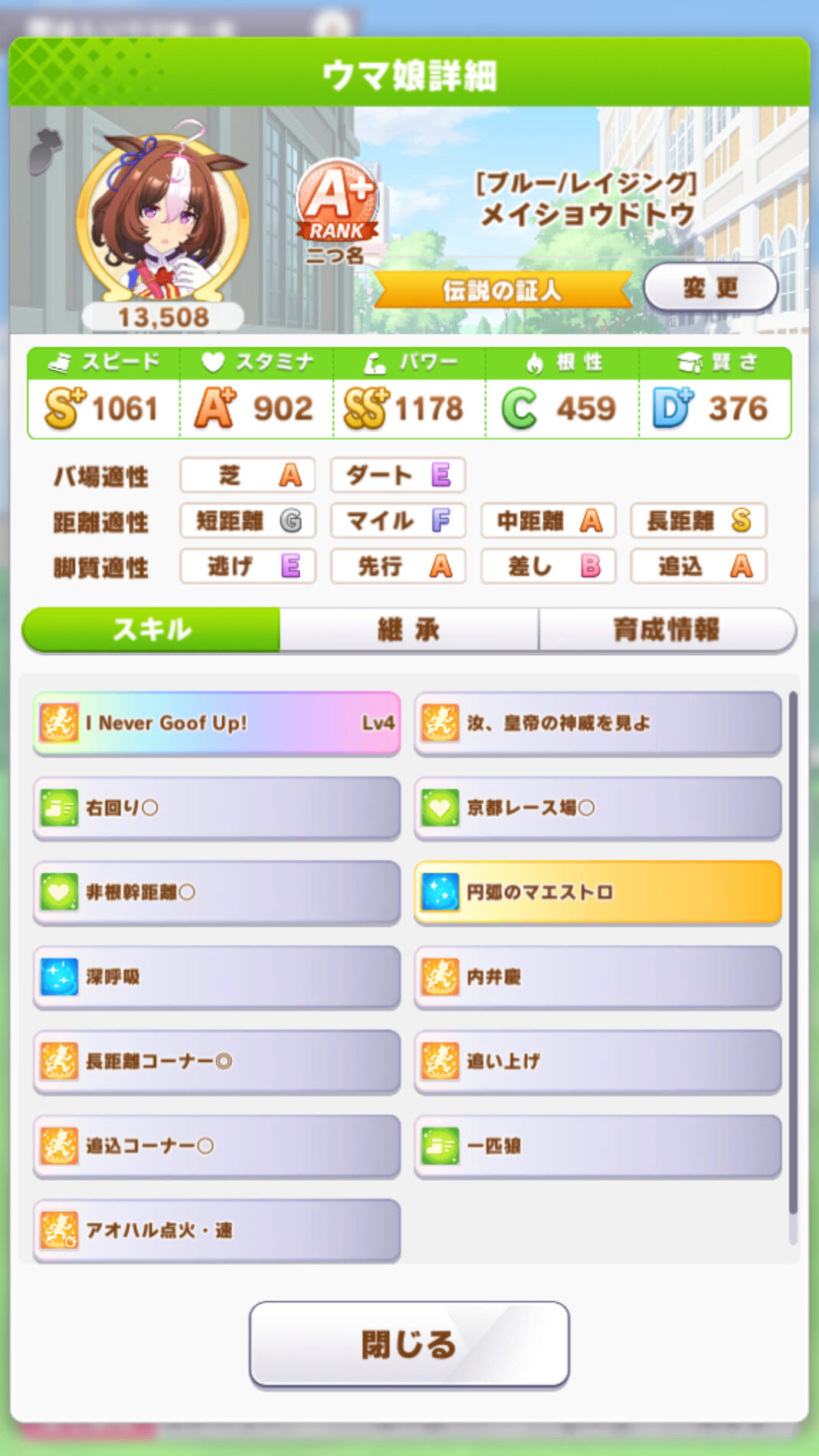This screenshot has width=819, height=1456.
Task: View the 京都レース場○ skill details
Action: pyautogui.click(x=598, y=808)
